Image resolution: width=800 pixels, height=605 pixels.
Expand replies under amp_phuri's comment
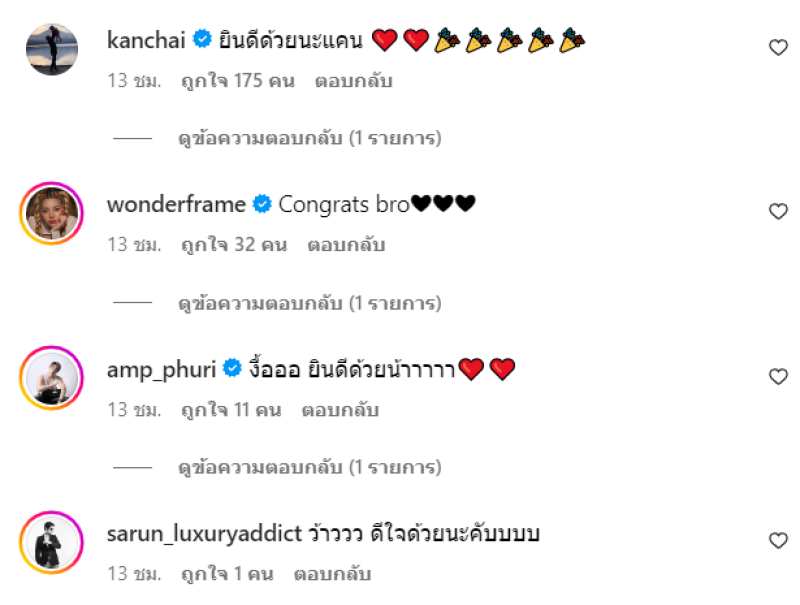(309, 467)
